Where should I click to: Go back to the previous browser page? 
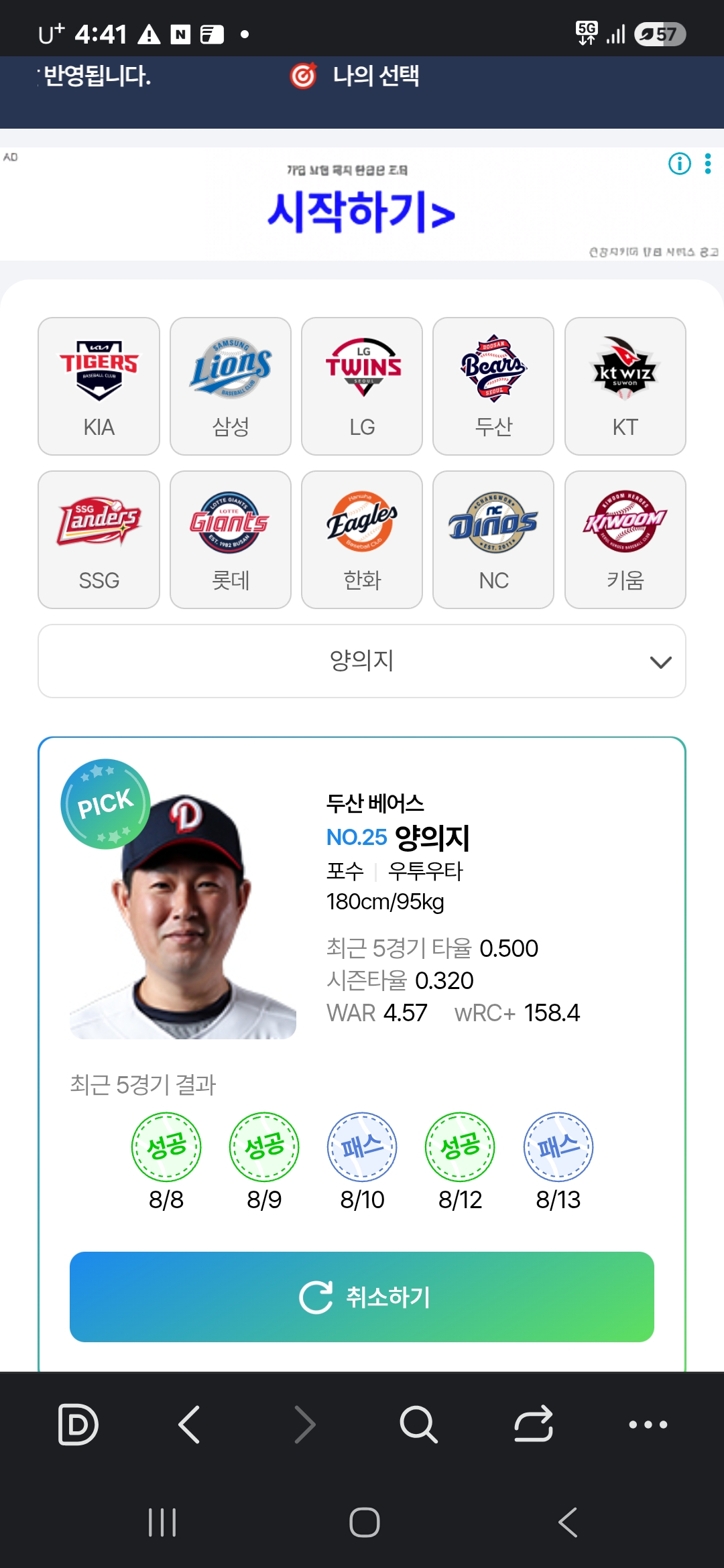coord(190,1424)
